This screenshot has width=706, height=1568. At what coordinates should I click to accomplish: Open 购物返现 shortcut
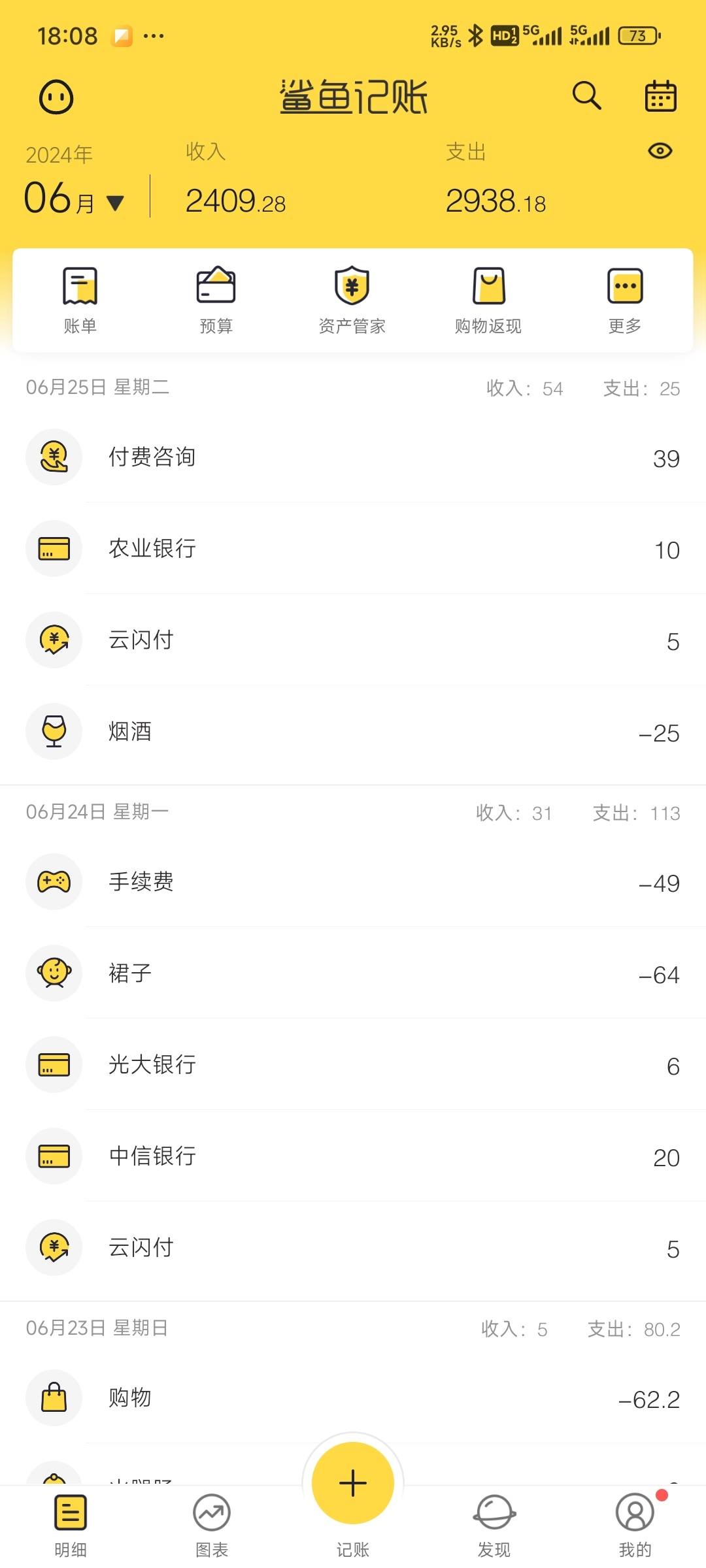(x=488, y=301)
